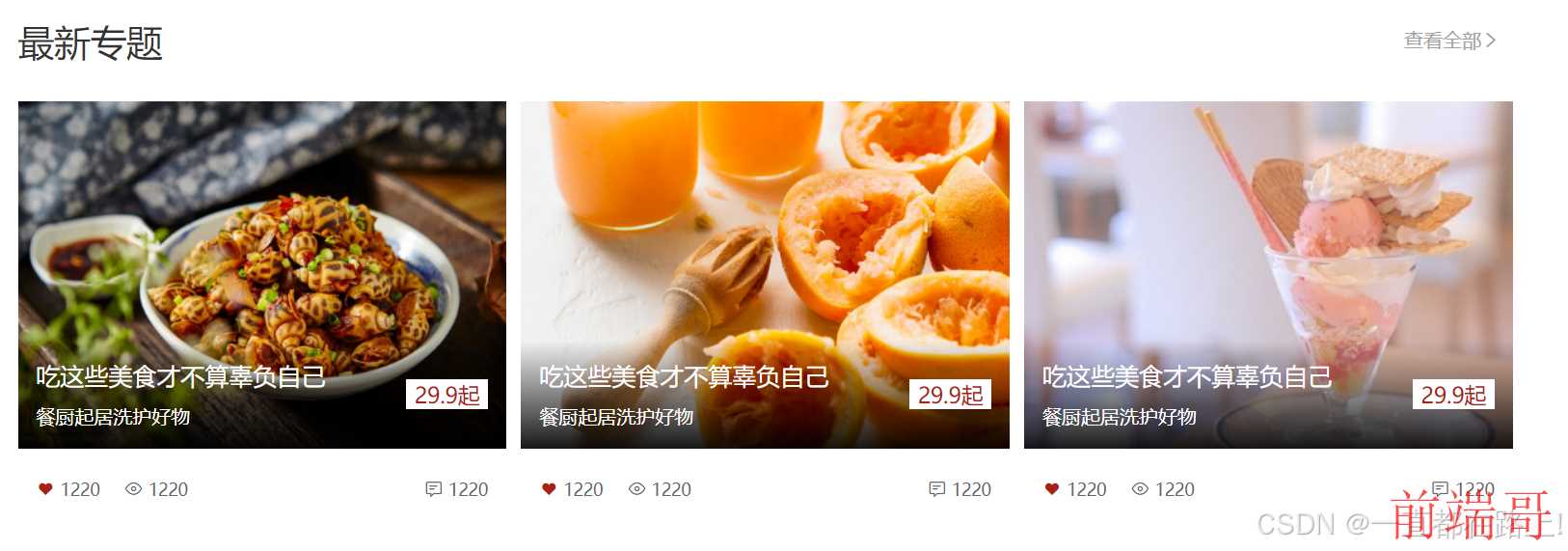Open the 查看全部 link
This screenshot has width=1568, height=551.
pos(1448,41)
